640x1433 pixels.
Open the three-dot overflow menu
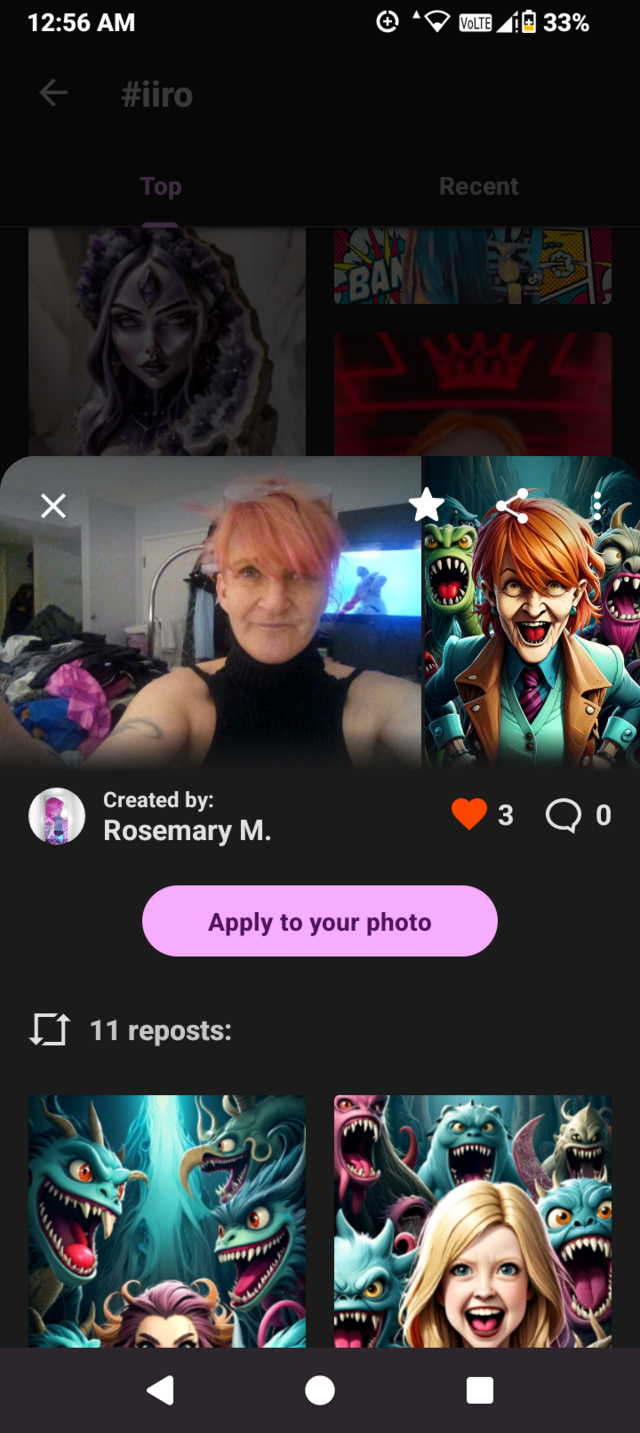597,506
